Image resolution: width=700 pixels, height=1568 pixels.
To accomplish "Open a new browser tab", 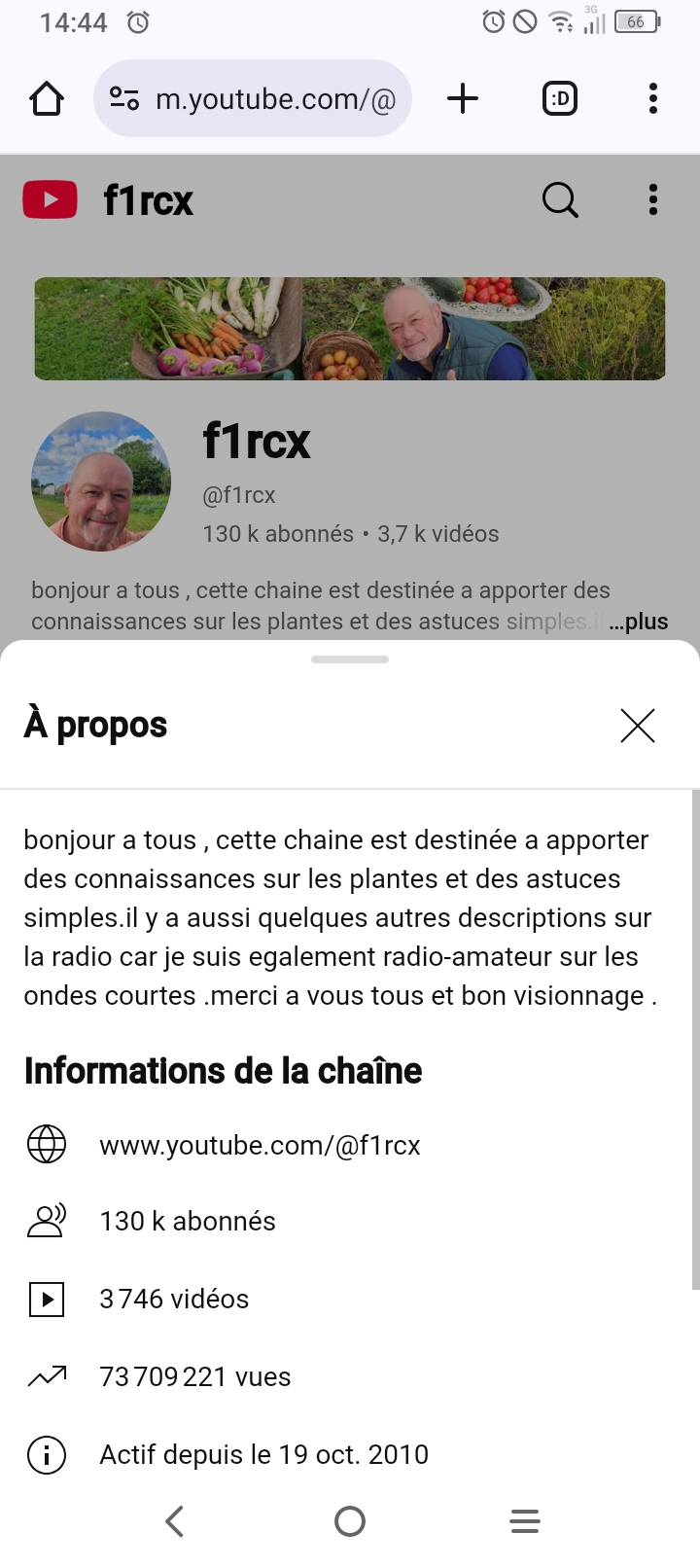I will (x=463, y=98).
